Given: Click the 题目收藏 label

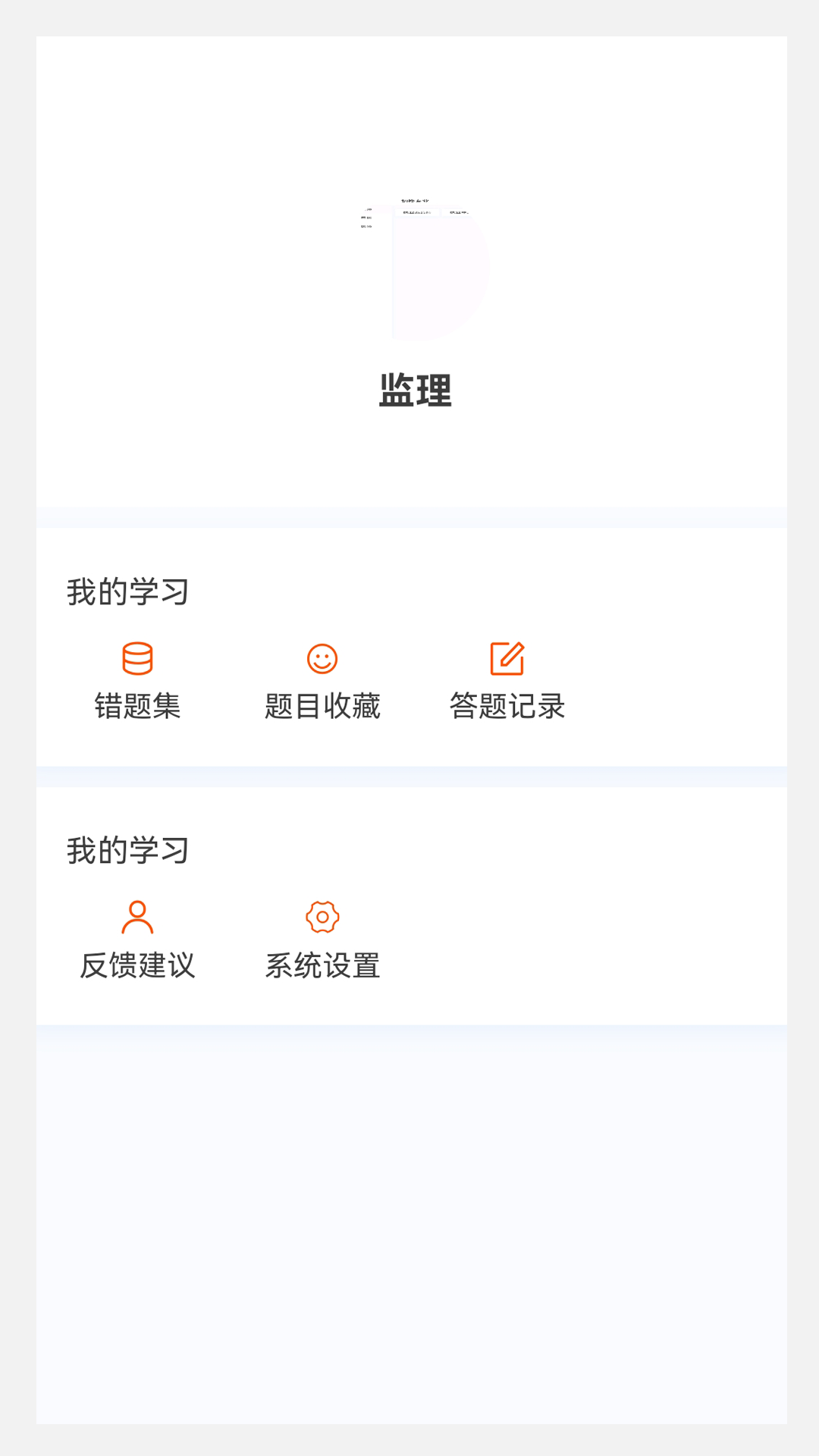Looking at the screenshot, I should coord(322,706).
